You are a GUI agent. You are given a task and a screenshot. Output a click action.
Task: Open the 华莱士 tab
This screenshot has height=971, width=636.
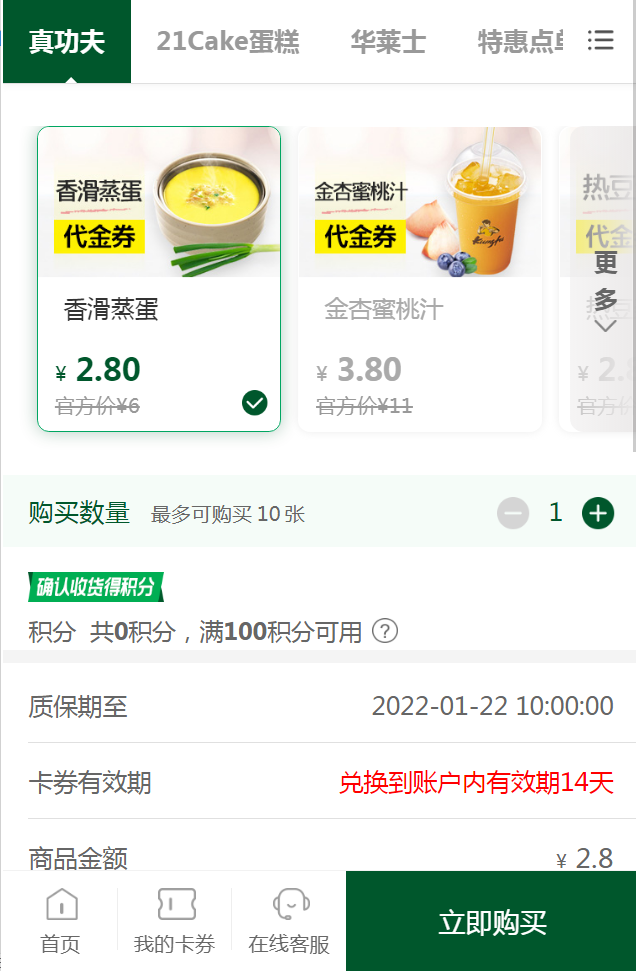[388, 42]
